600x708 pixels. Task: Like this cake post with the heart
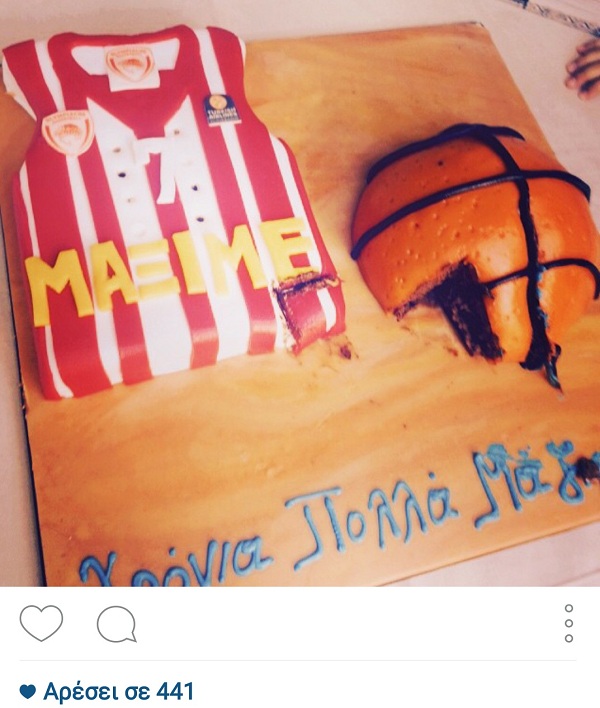point(41,623)
